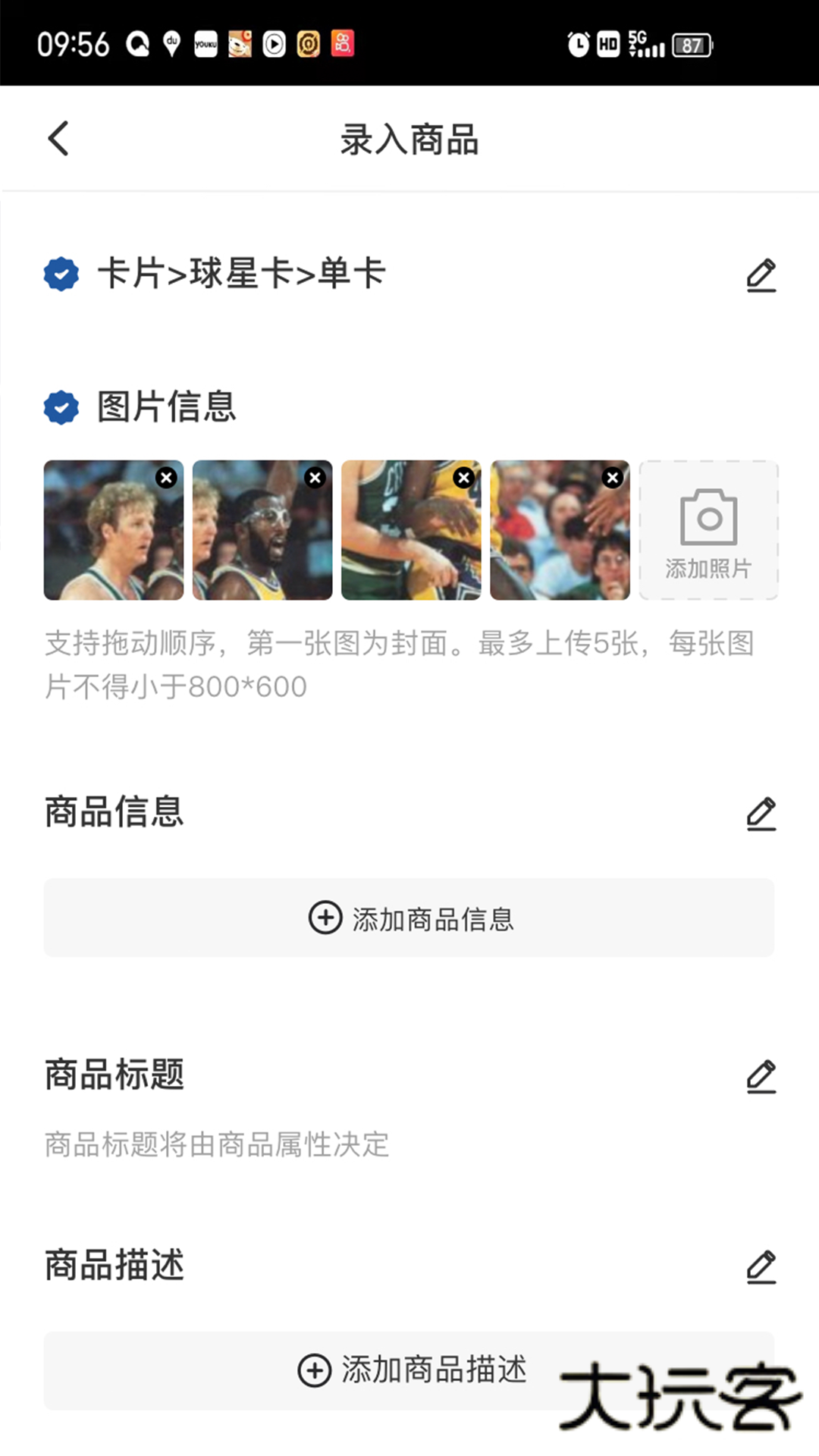Screen dimensions: 819x1456
Task: Delete the first Larry Bird photo
Action: (166, 478)
